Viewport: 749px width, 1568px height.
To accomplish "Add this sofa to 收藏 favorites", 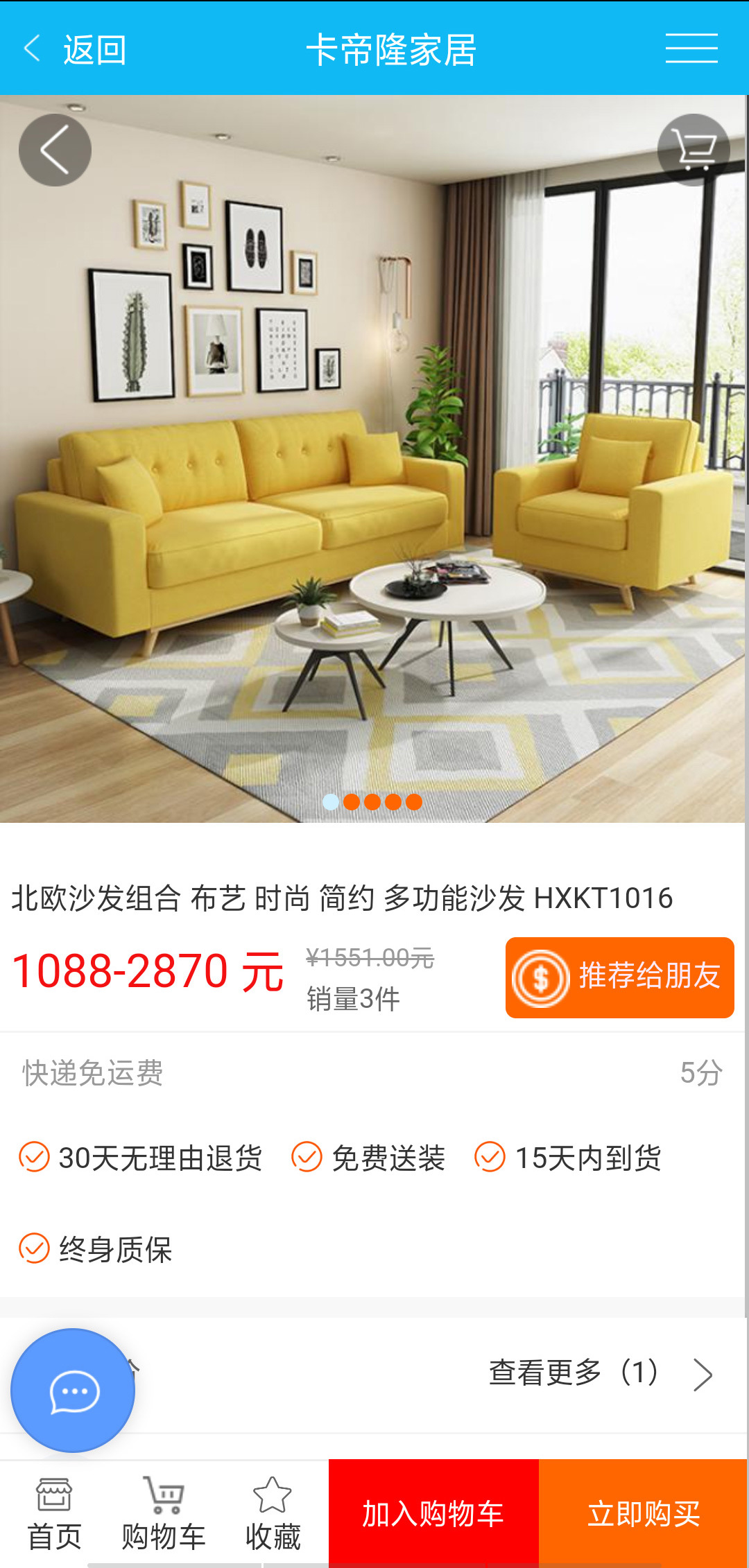I will (x=273, y=1514).
